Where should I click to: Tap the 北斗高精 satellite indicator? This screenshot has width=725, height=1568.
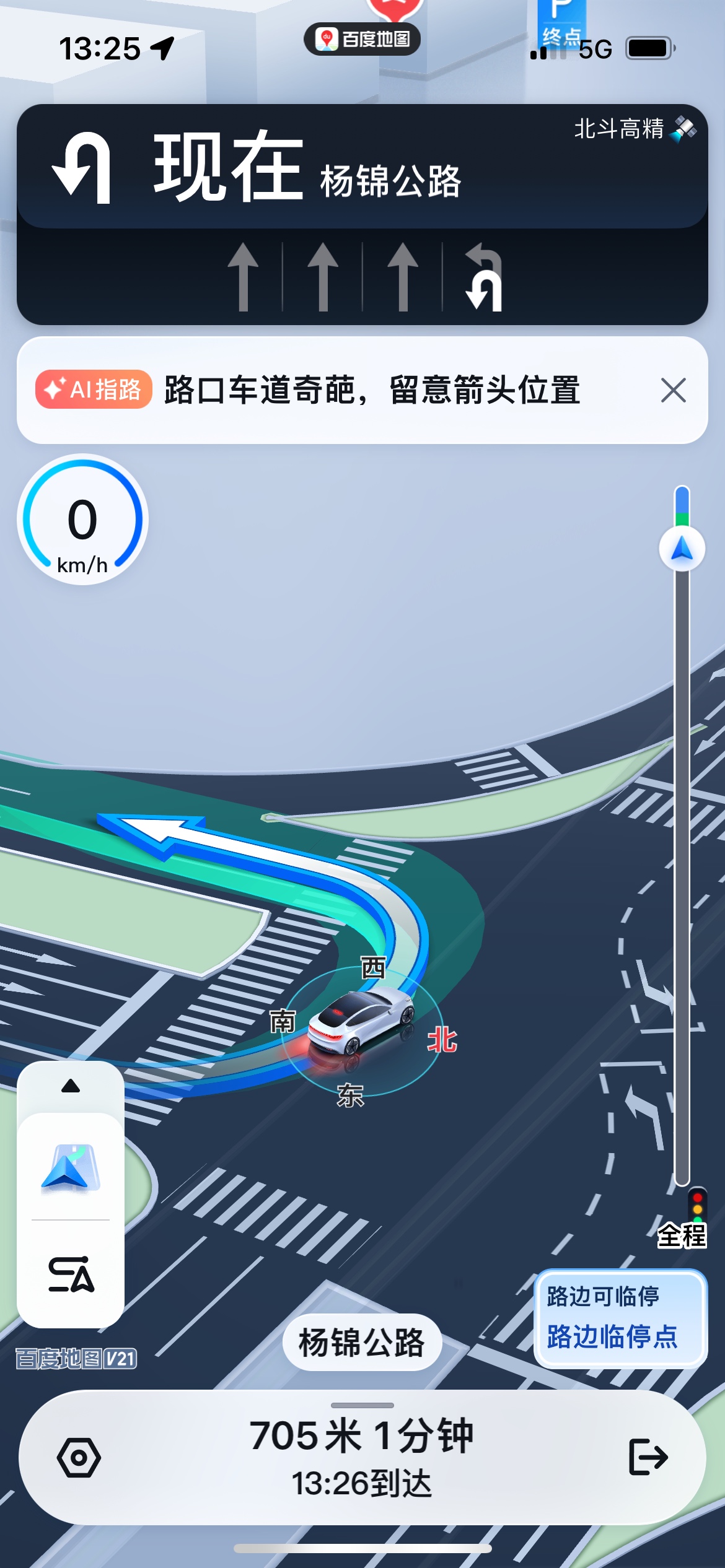pos(635,129)
